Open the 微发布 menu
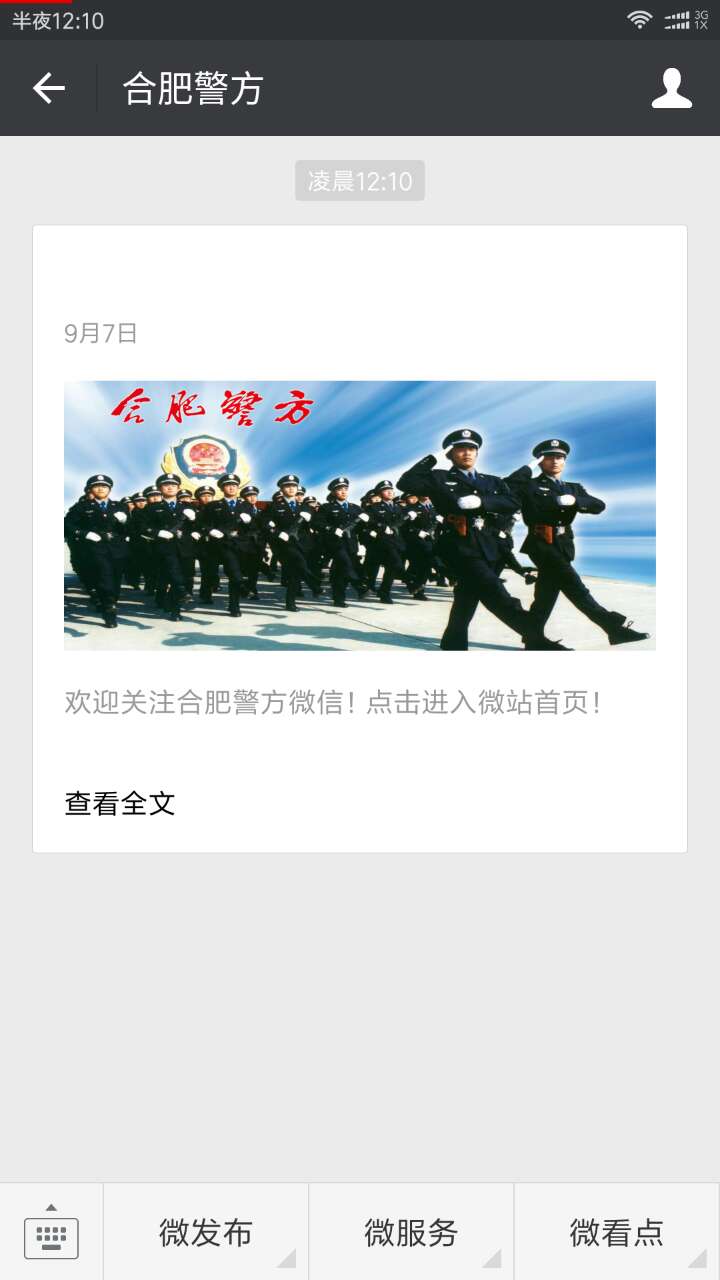Screen dimensions: 720x1280 click(206, 1232)
